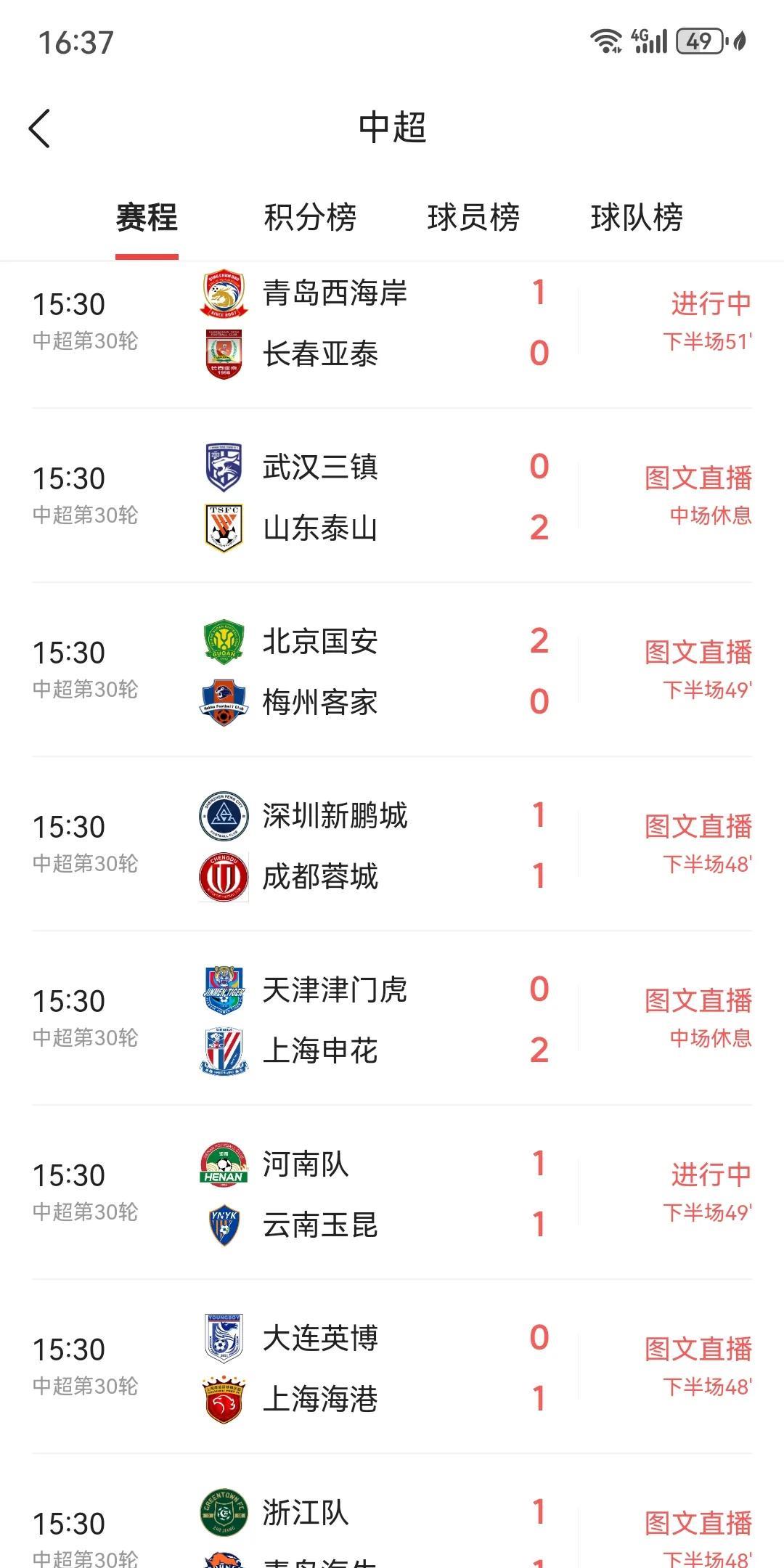Open the 浙江队 match row

392,1524
